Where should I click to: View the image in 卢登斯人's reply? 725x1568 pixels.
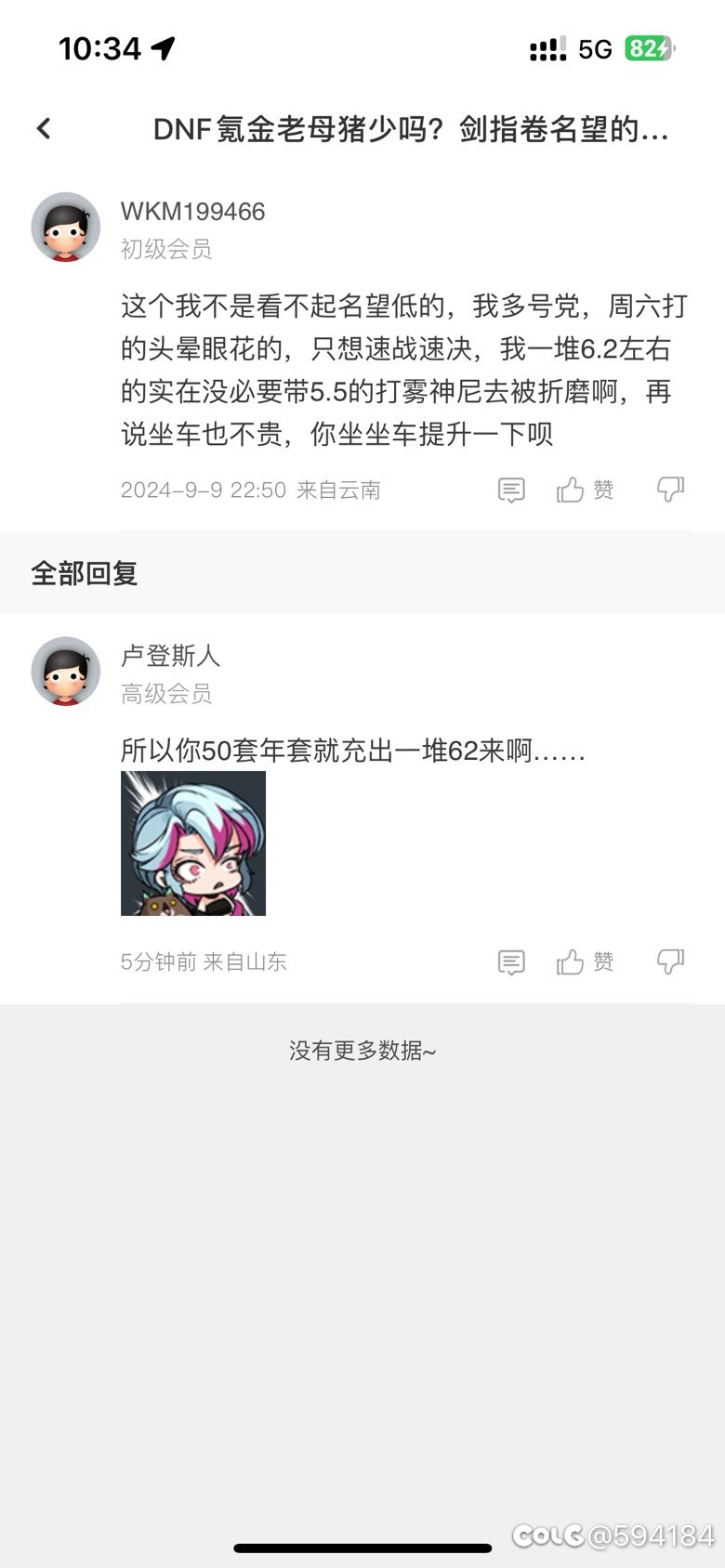point(193,843)
